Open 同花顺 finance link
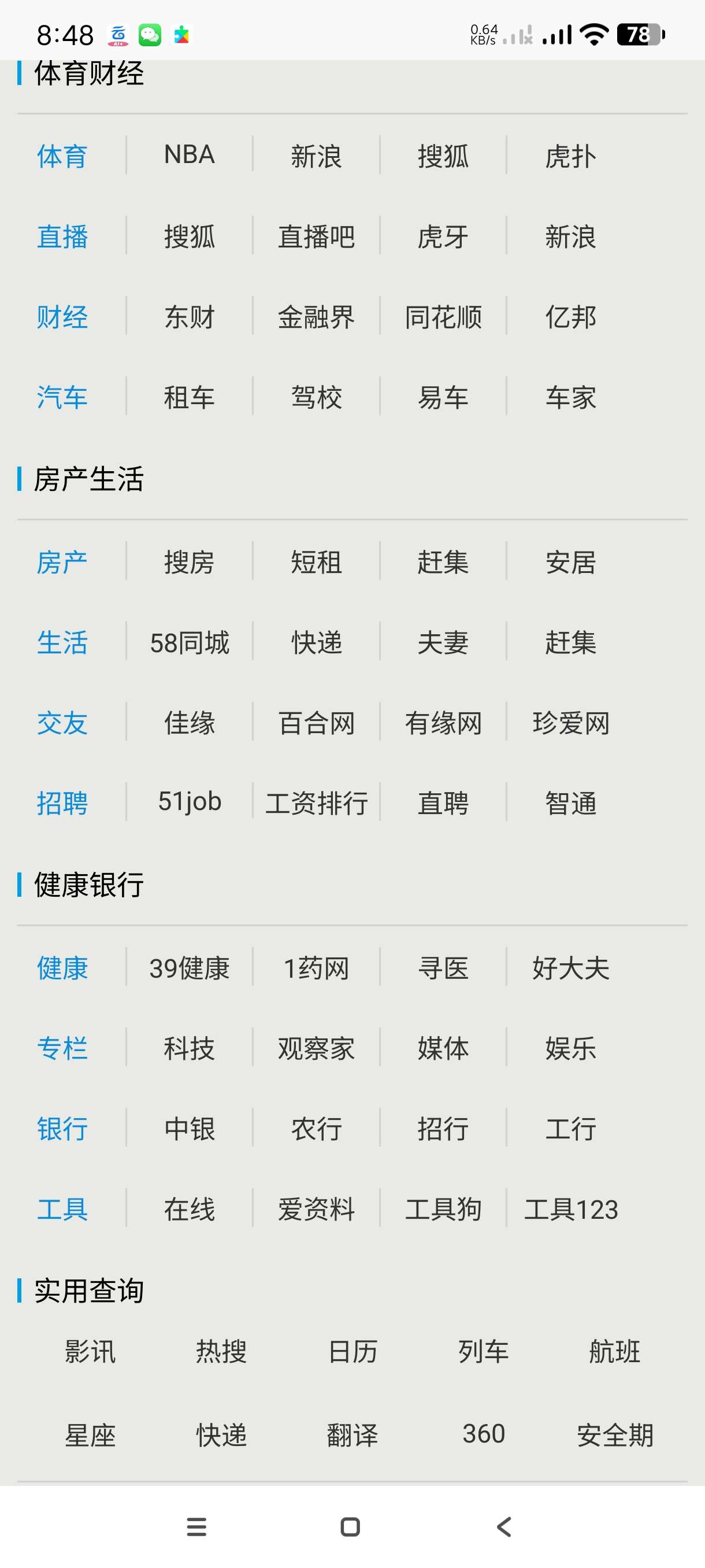This screenshot has height=1568, width=705. 443,317
